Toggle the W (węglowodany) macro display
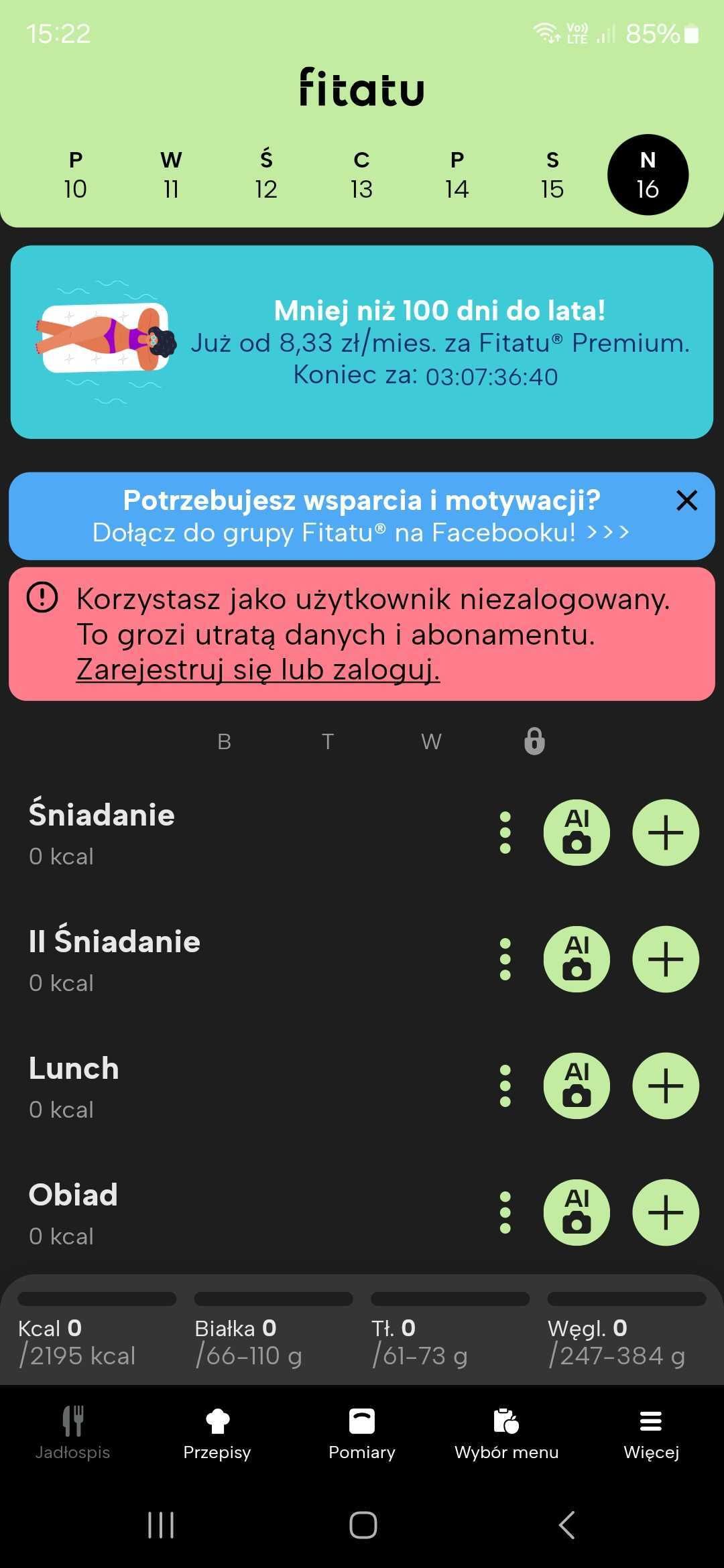This screenshot has height=1568, width=724. click(431, 742)
